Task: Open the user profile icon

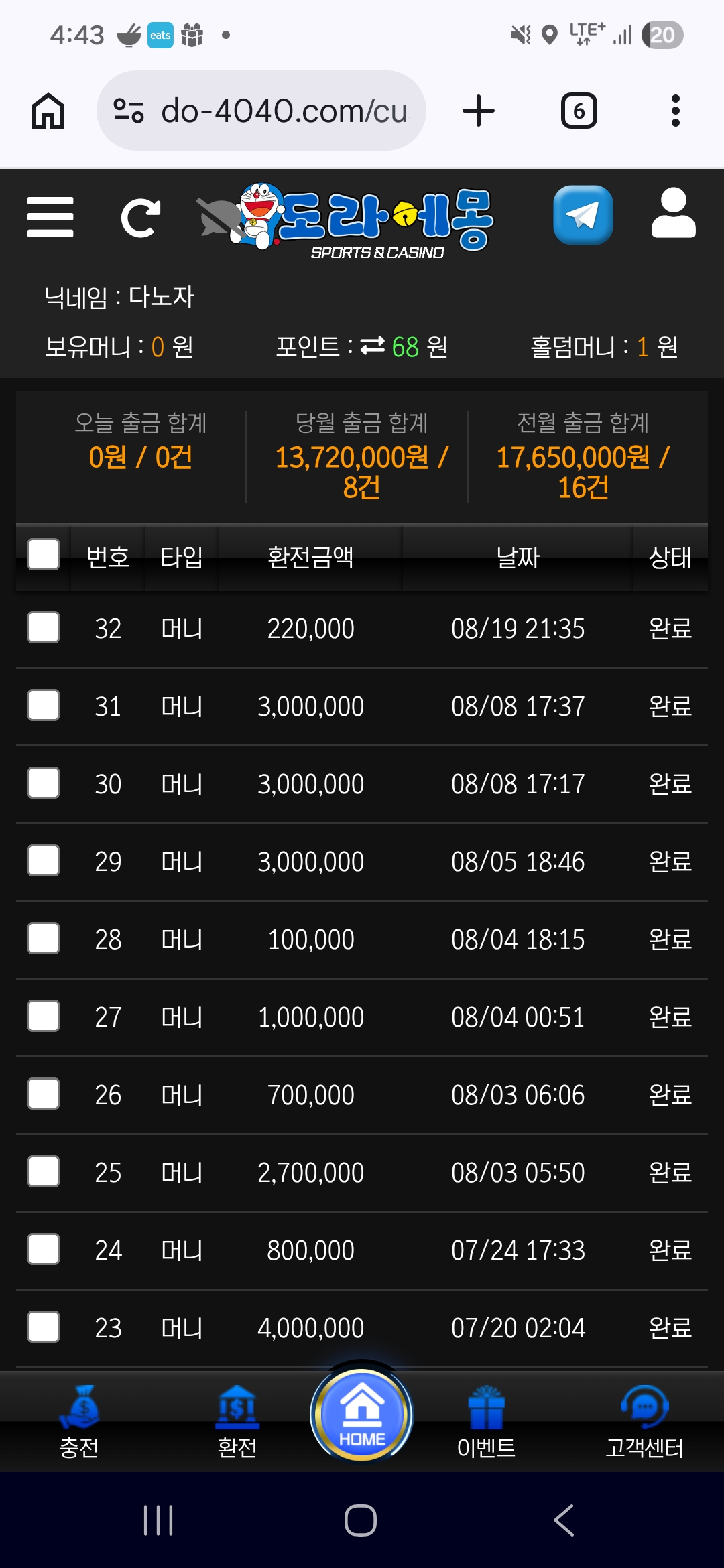Action: click(x=673, y=213)
